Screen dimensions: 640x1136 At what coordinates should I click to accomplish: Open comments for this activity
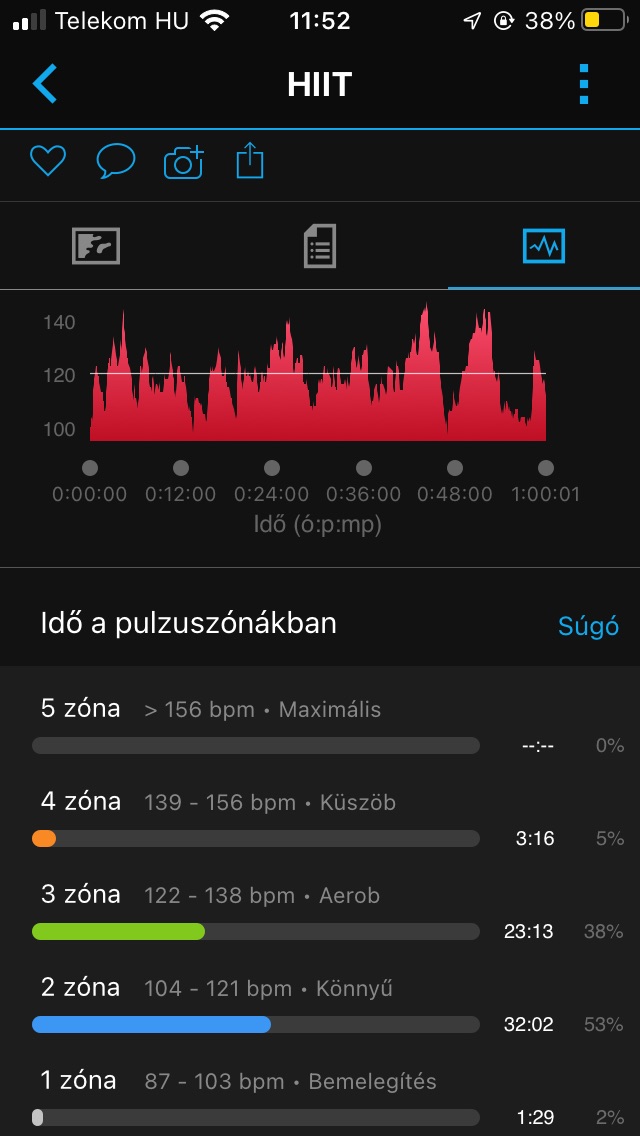point(115,161)
